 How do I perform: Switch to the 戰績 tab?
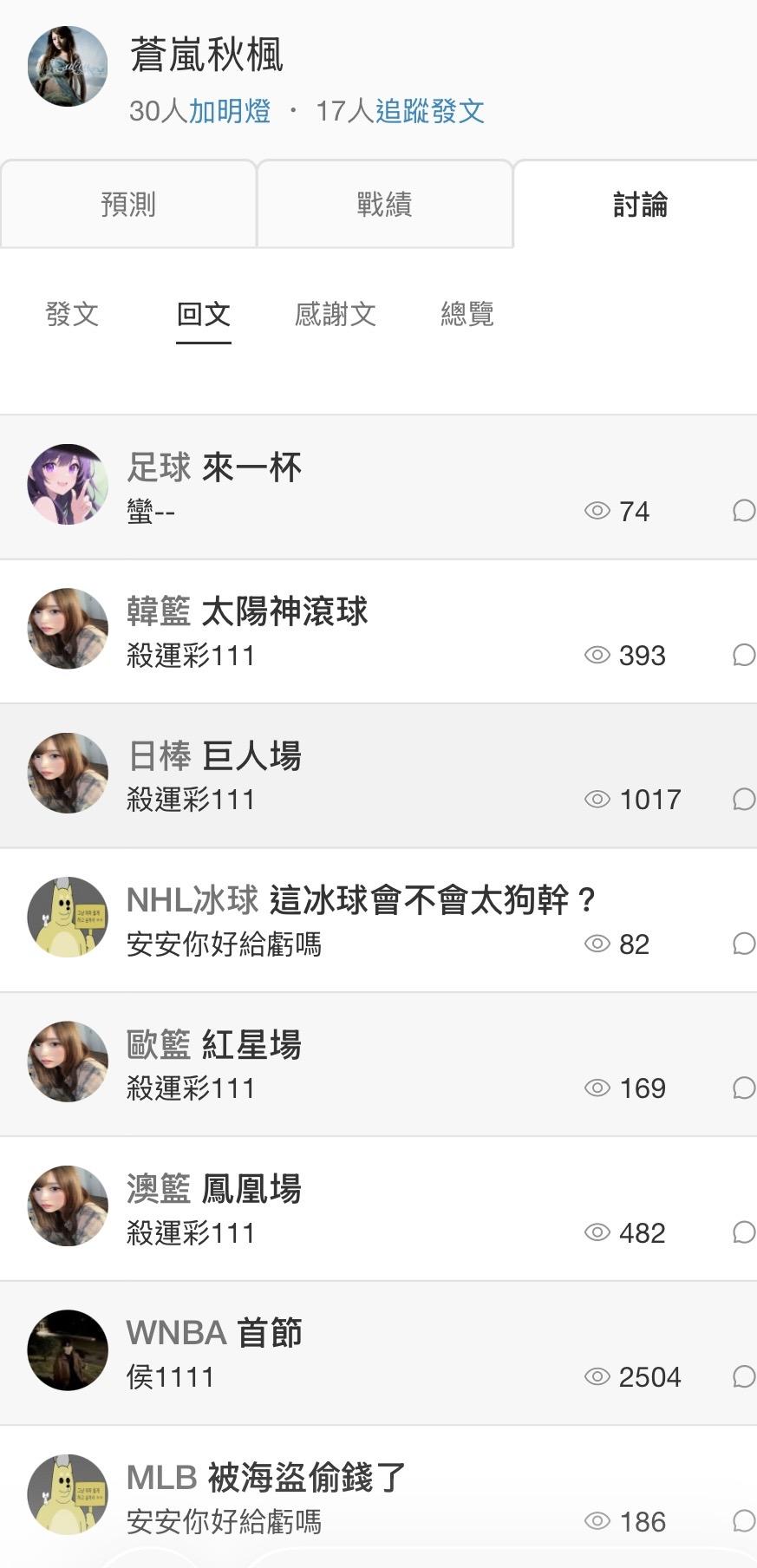click(384, 204)
